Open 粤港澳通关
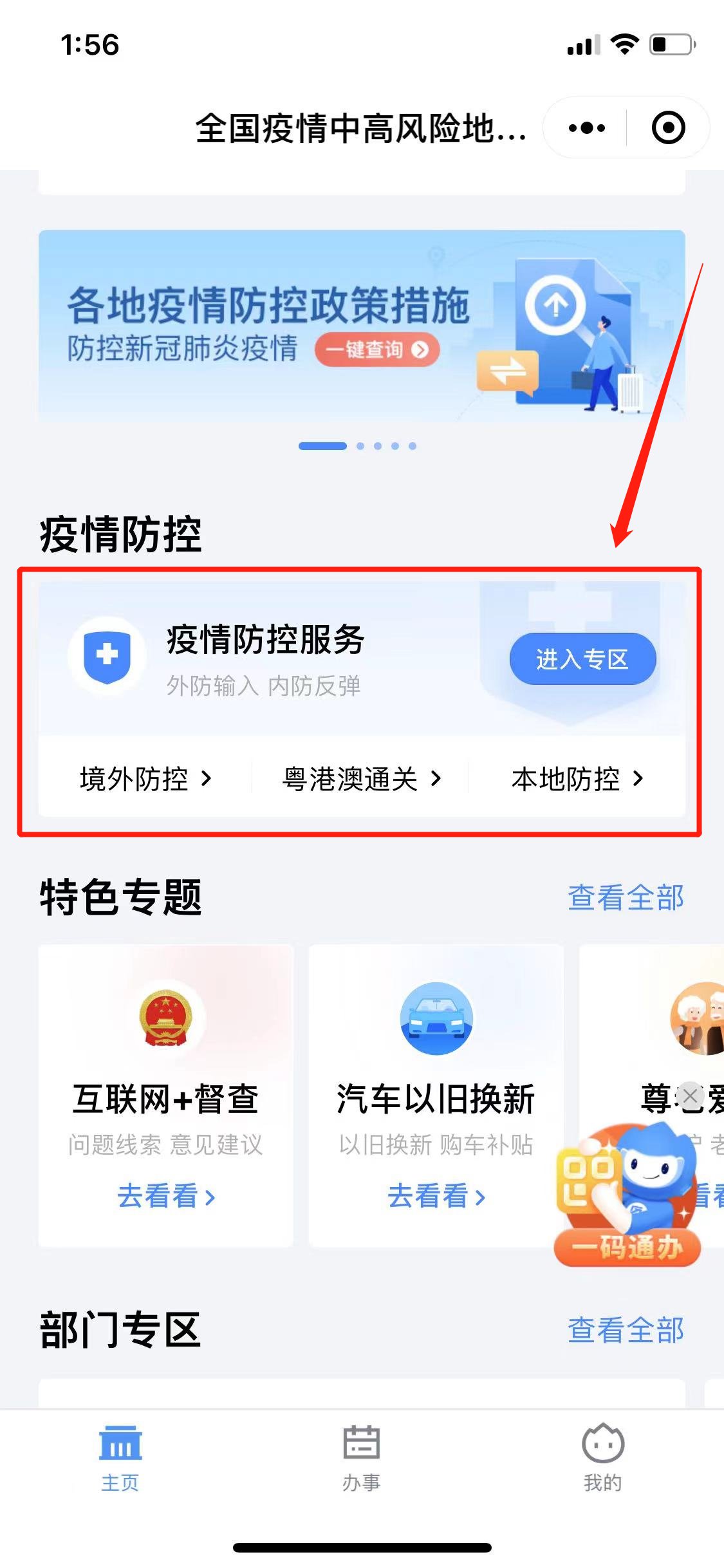The height and width of the screenshot is (1568, 724). tap(361, 779)
